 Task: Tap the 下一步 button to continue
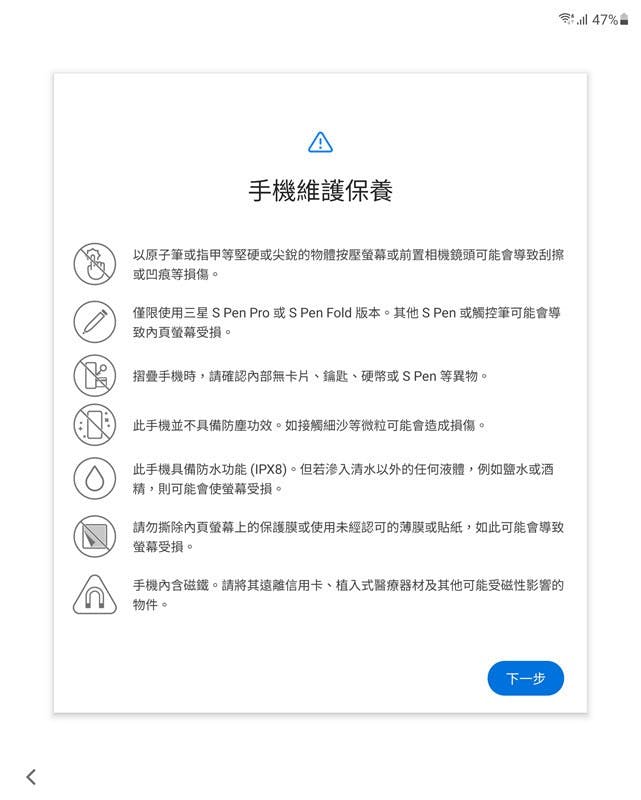[525, 678]
